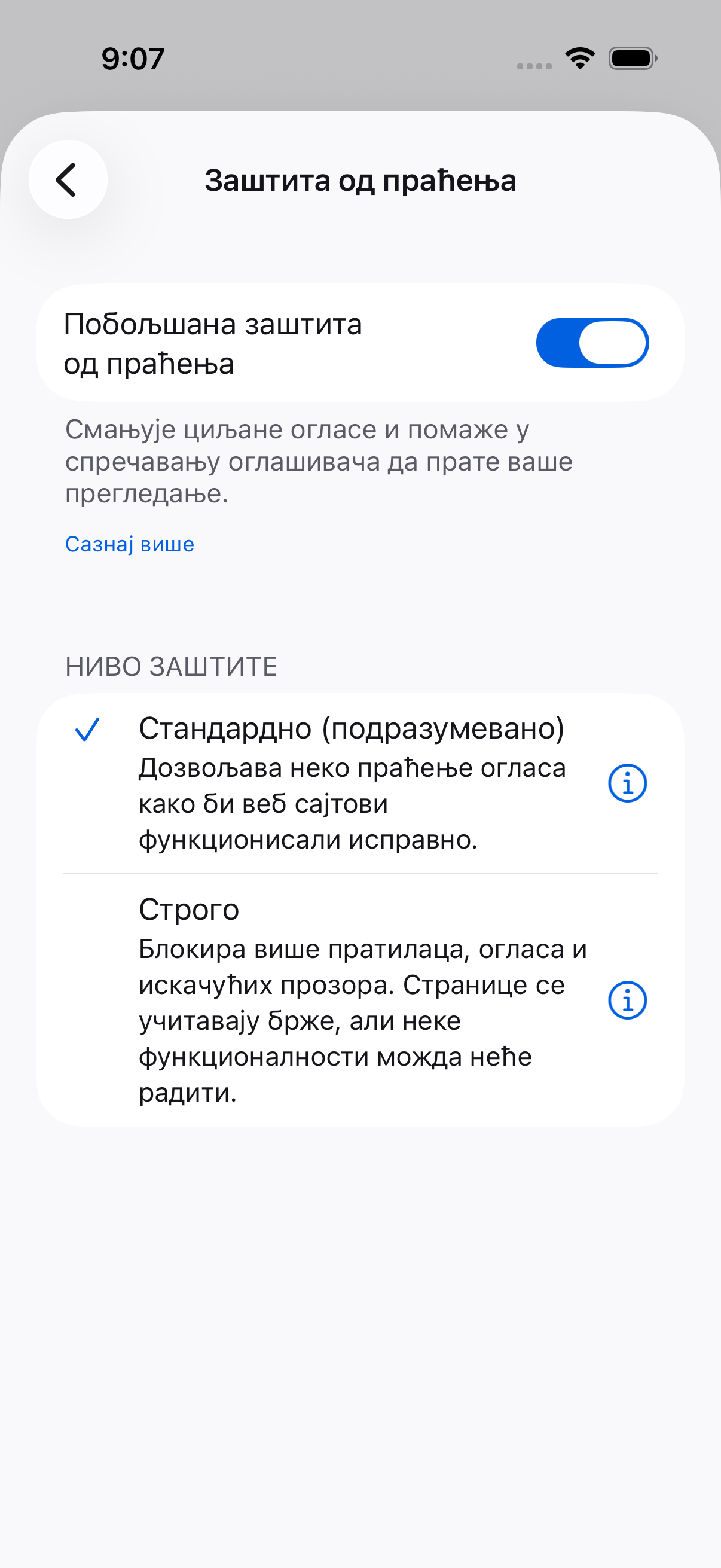Viewport: 721px width, 1568px height.
Task: Toggle off Побољшана заштита од праћења switch
Action: click(592, 343)
